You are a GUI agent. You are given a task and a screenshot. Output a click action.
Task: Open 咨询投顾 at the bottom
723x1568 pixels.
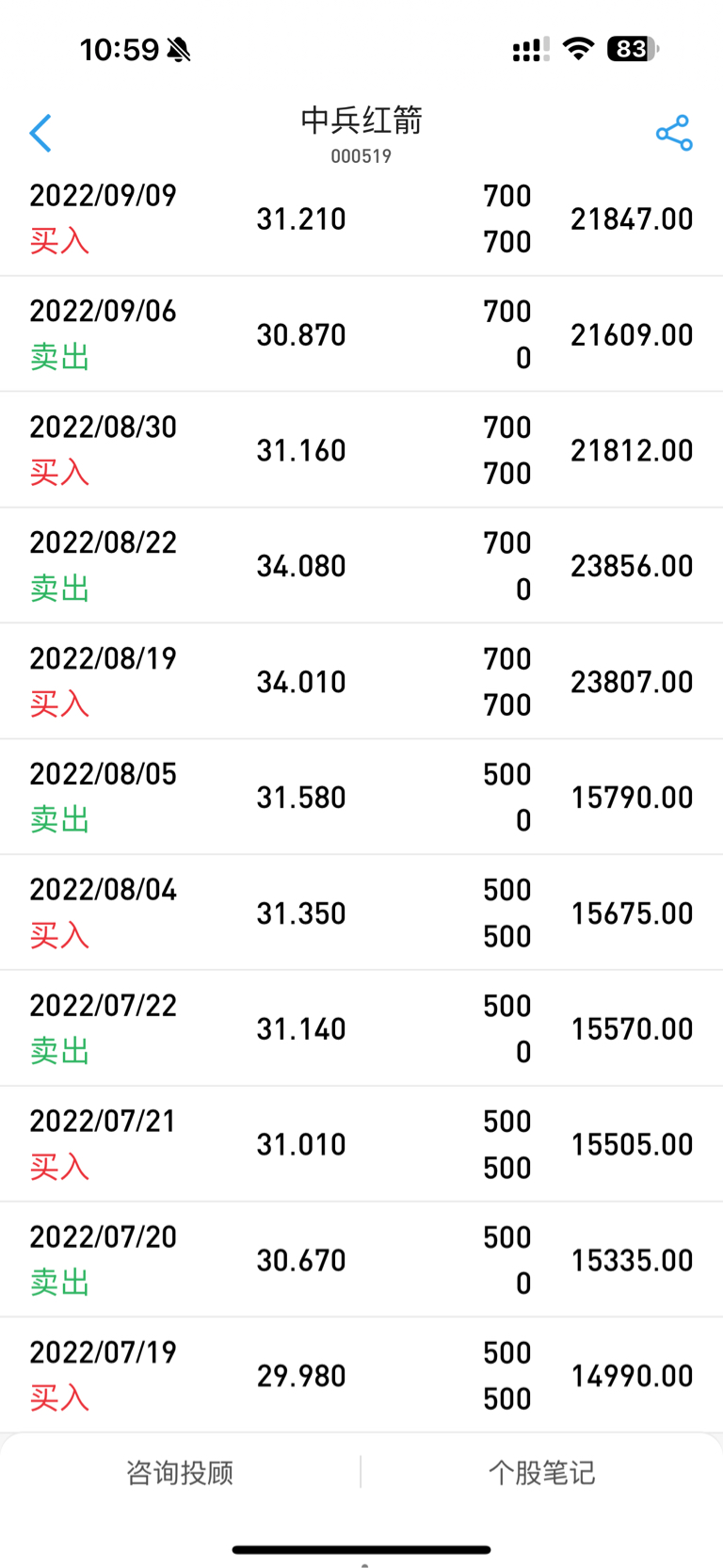(x=180, y=1472)
